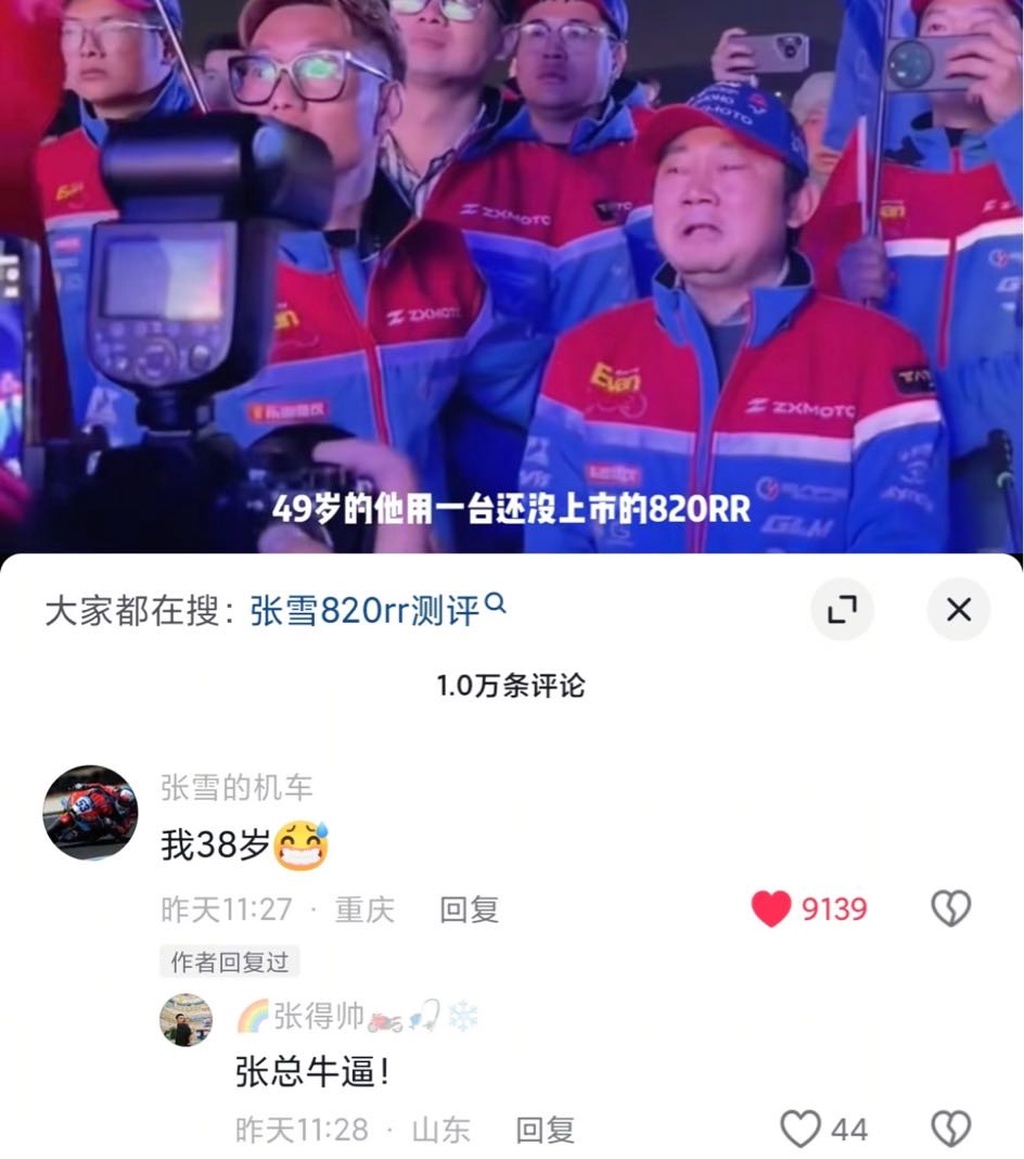The width and height of the screenshot is (1024, 1159).
Task: Like the reply 张总牛逼!
Action: 800,1130
